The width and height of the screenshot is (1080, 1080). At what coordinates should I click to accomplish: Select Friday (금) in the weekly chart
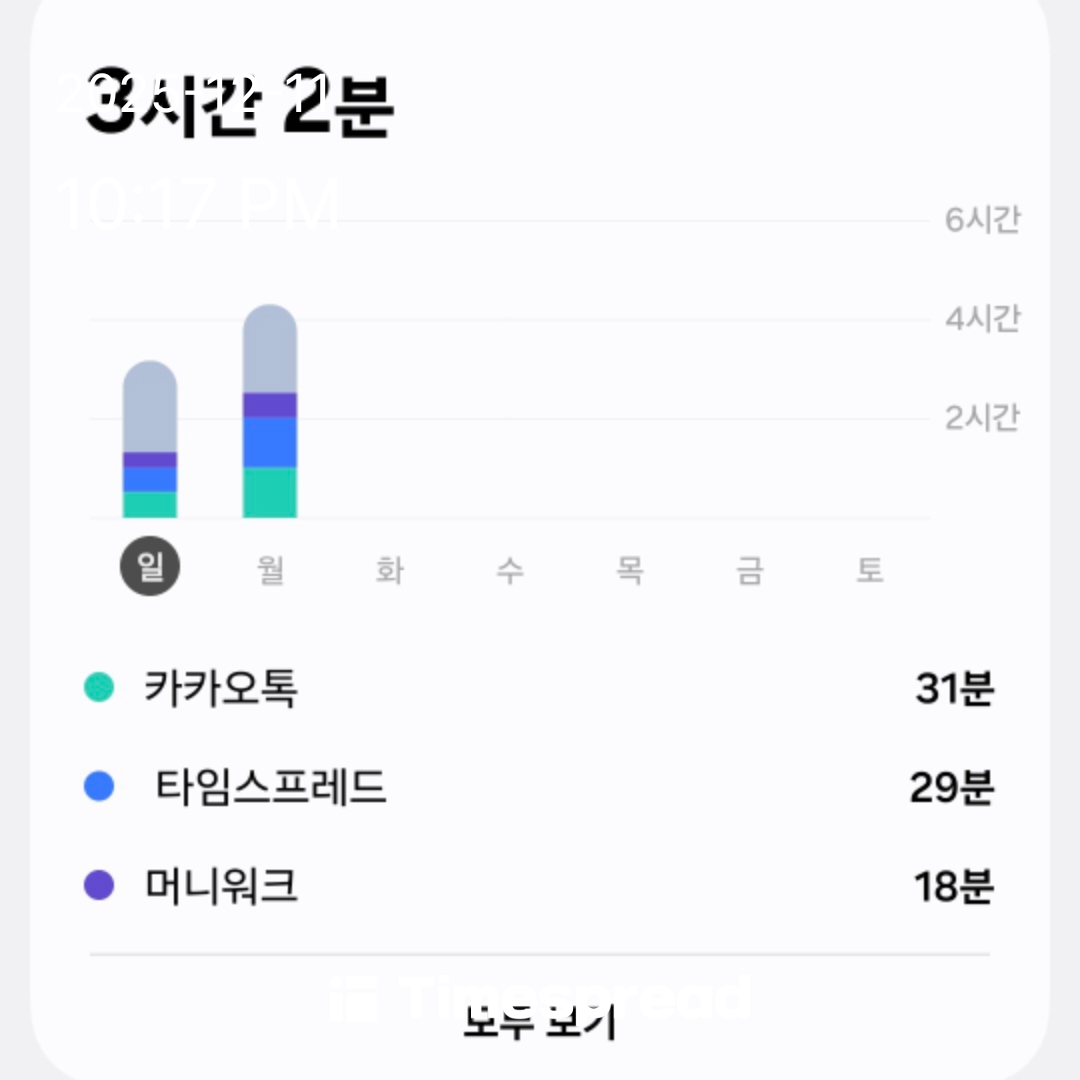coord(750,570)
